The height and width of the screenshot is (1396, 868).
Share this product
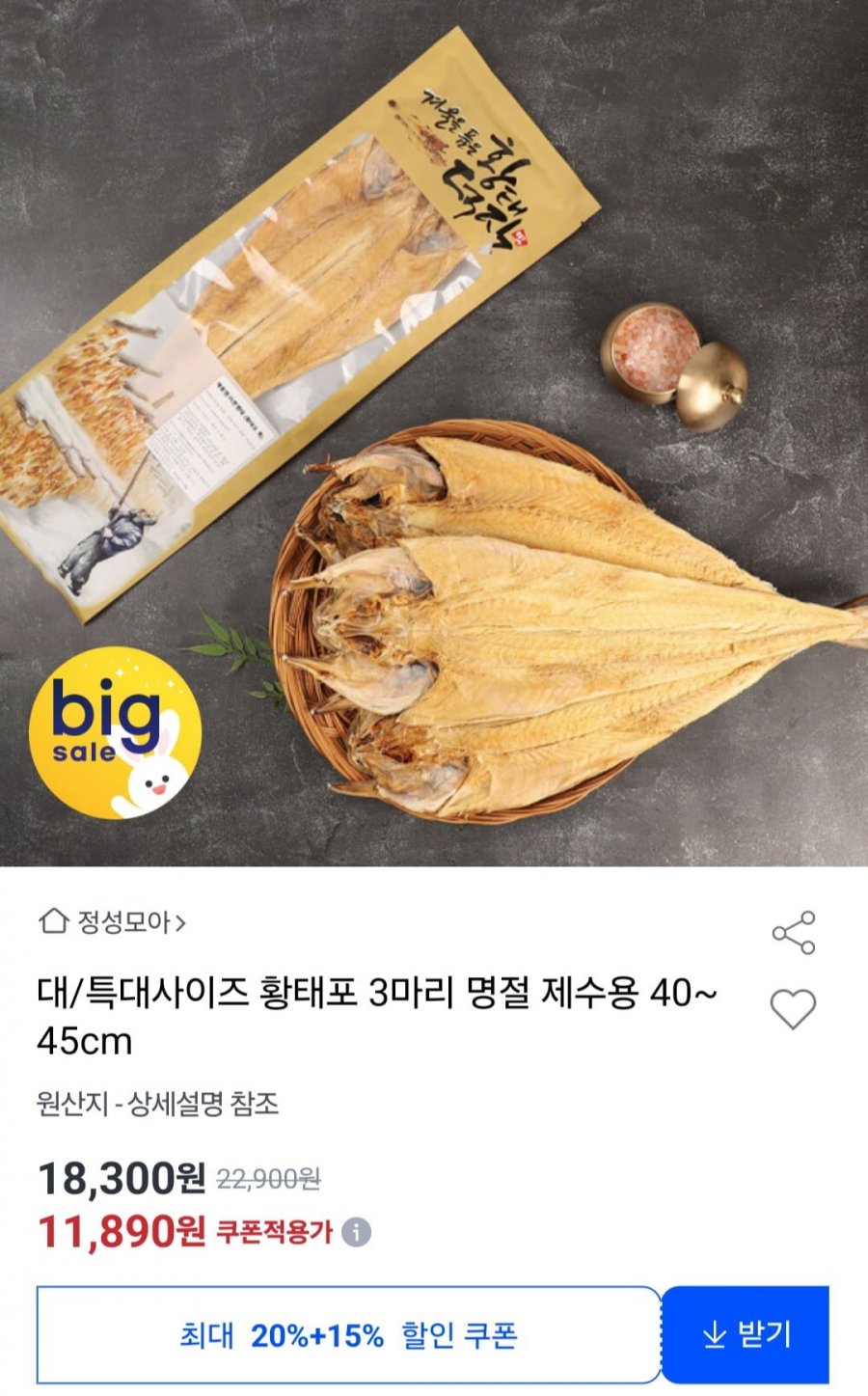793,933
